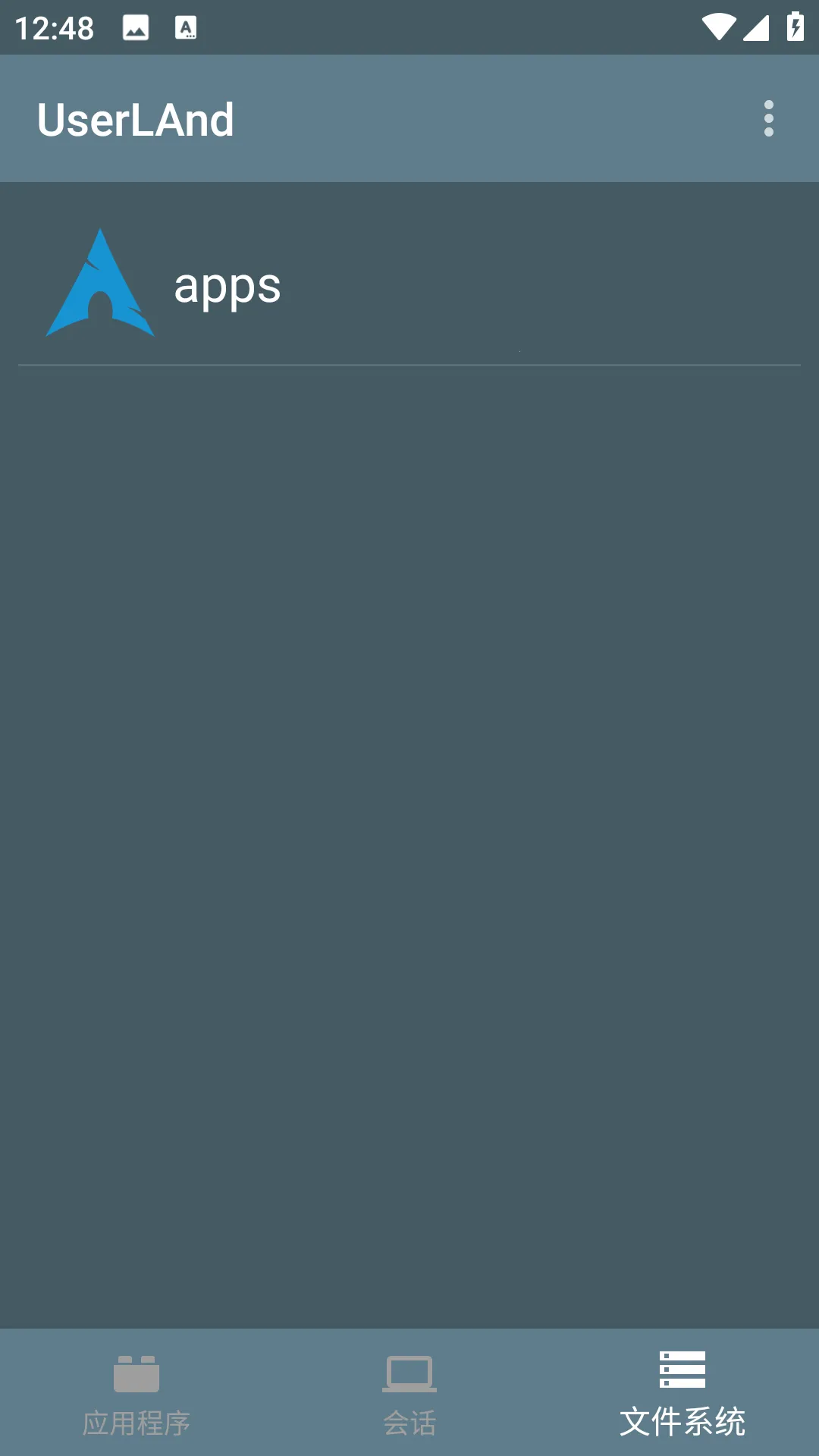819x1456 pixels.
Task: Open the three-dot overflow menu
Action: click(x=768, y=118)
